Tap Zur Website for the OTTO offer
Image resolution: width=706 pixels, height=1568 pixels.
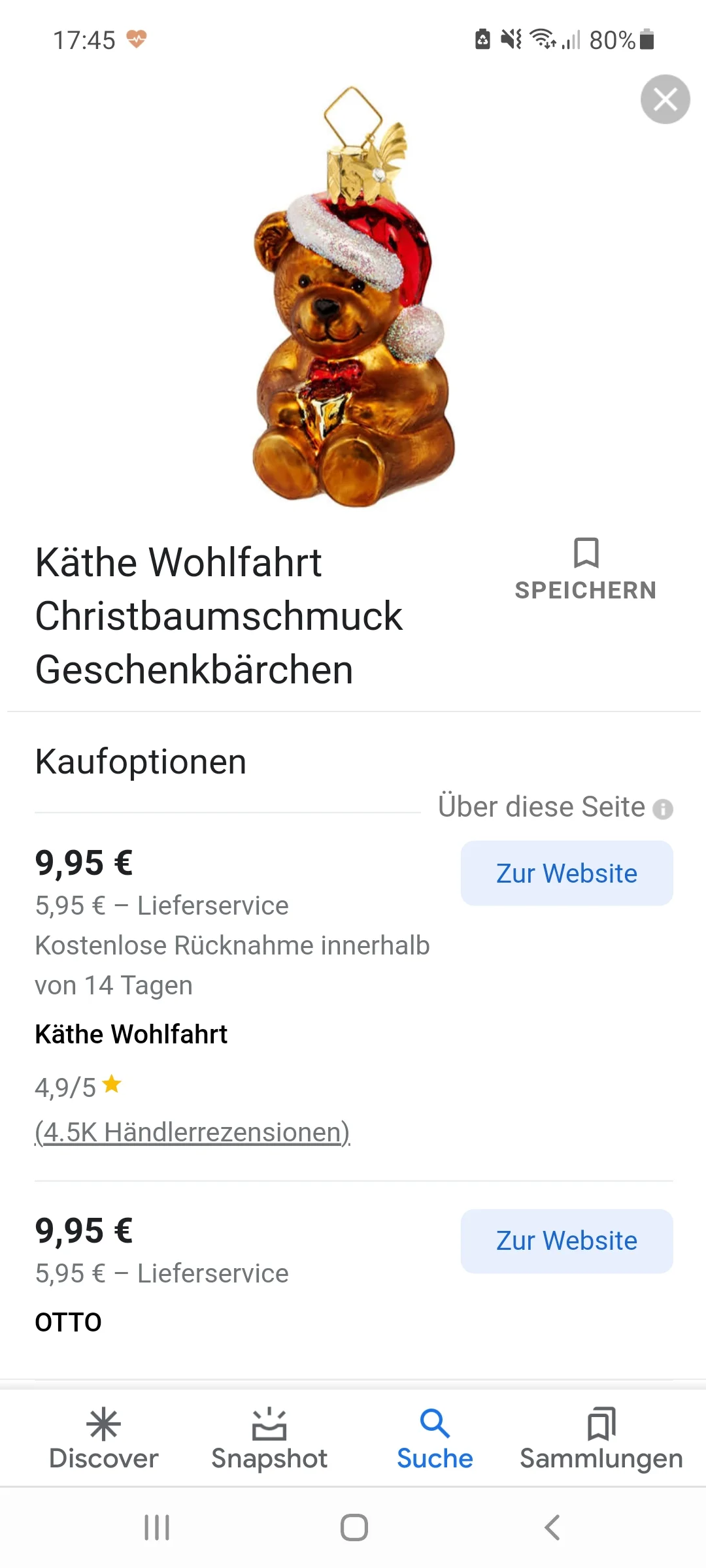tap(565, 1240)
